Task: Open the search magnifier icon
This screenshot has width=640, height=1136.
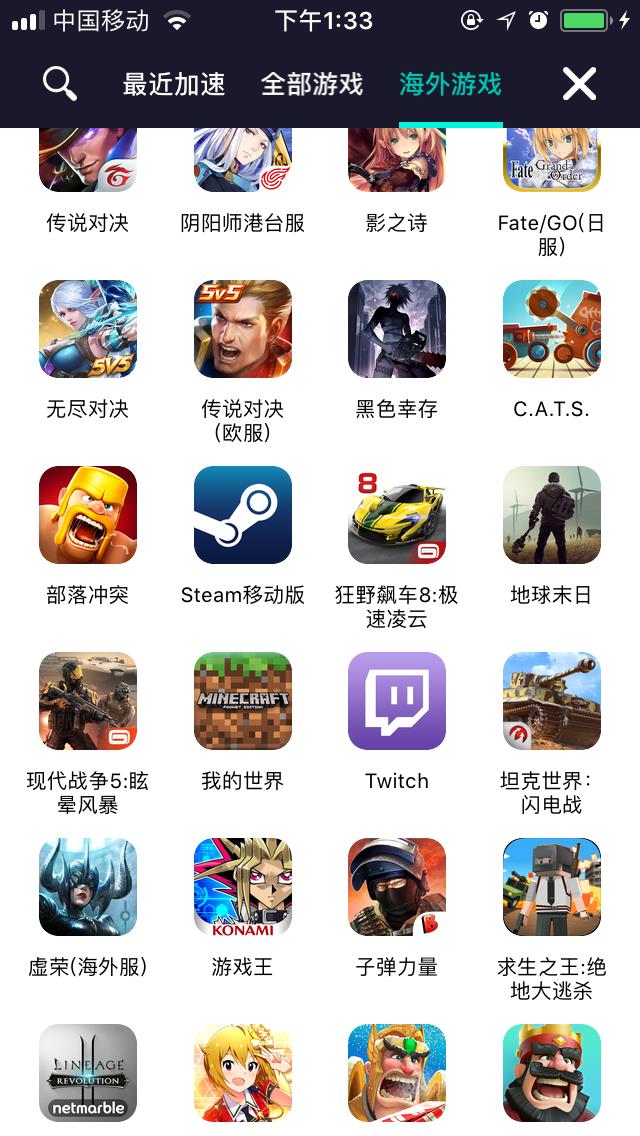Action: (x=59, y=84)
